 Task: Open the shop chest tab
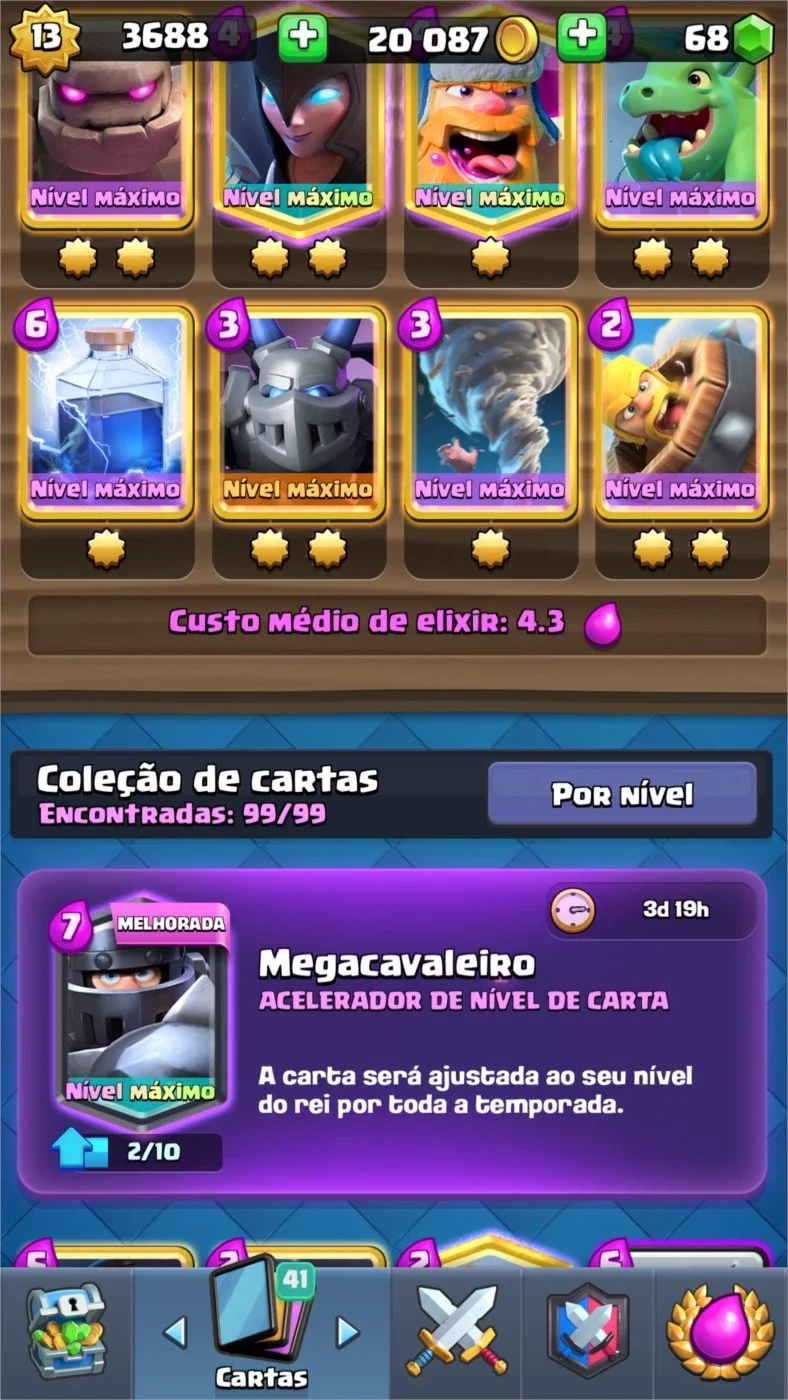[x=64, y=1331]
